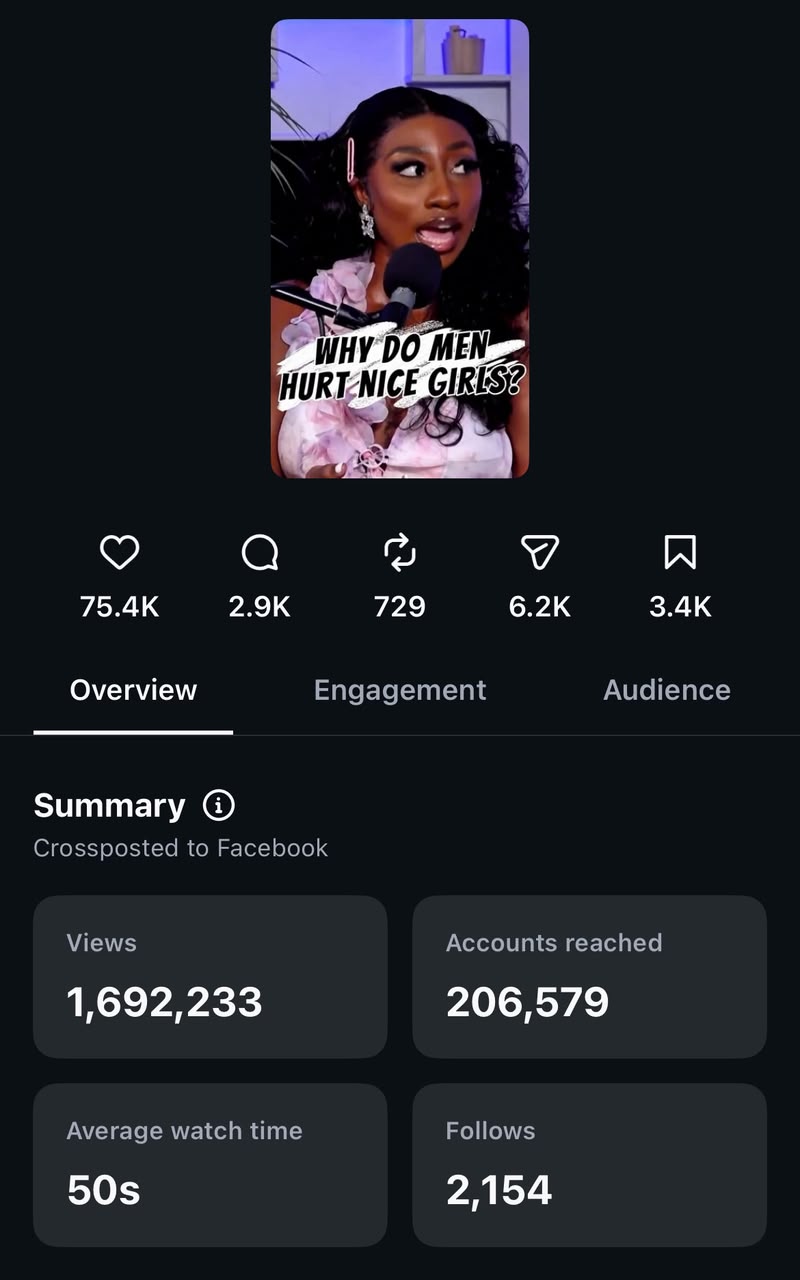The width and height of the screenshot is (800, 1280).
Task: Select the Overview tab
Action: (133, 690)
